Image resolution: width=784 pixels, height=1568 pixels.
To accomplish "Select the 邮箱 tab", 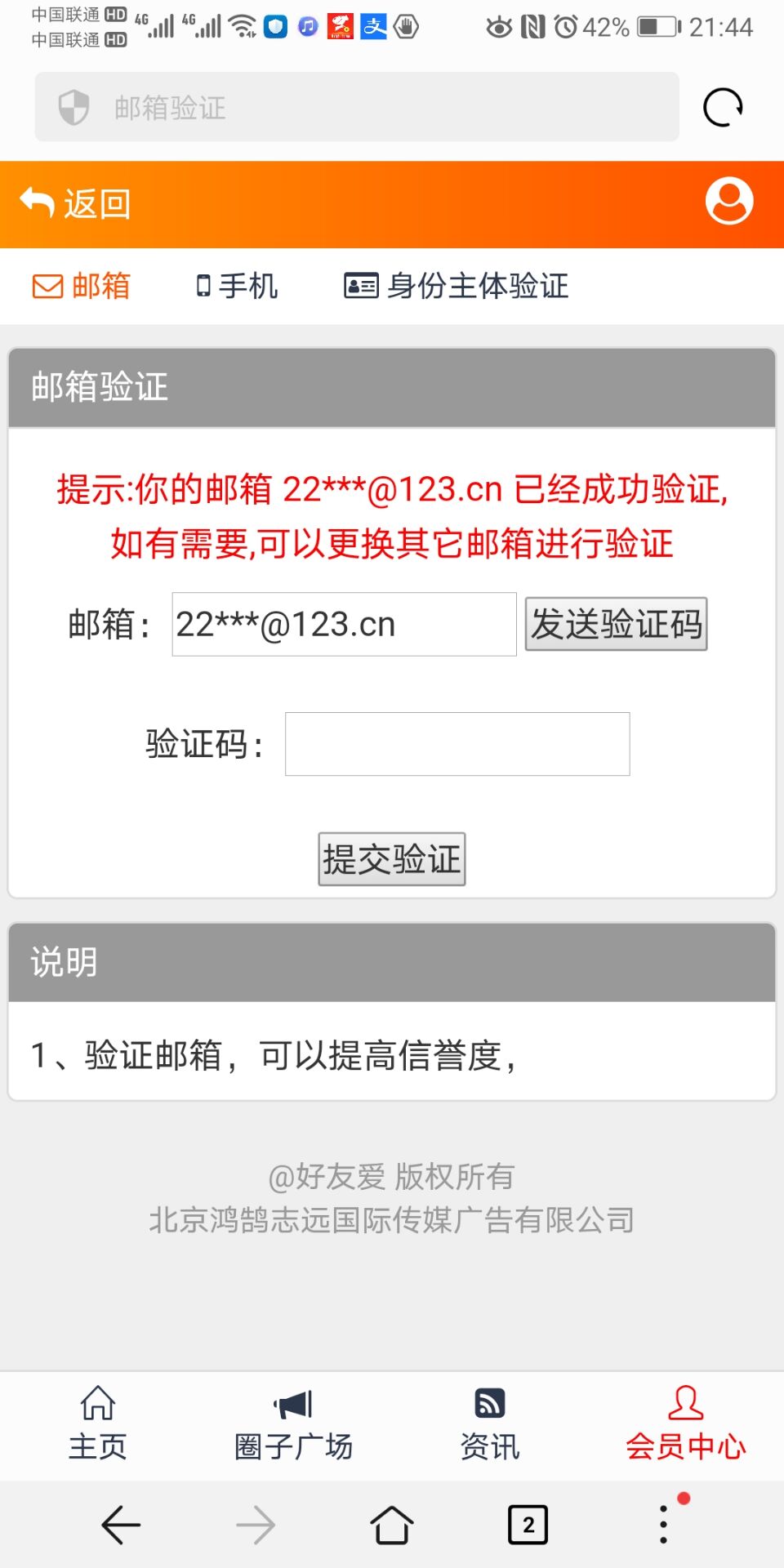I will tap(82, 287).
